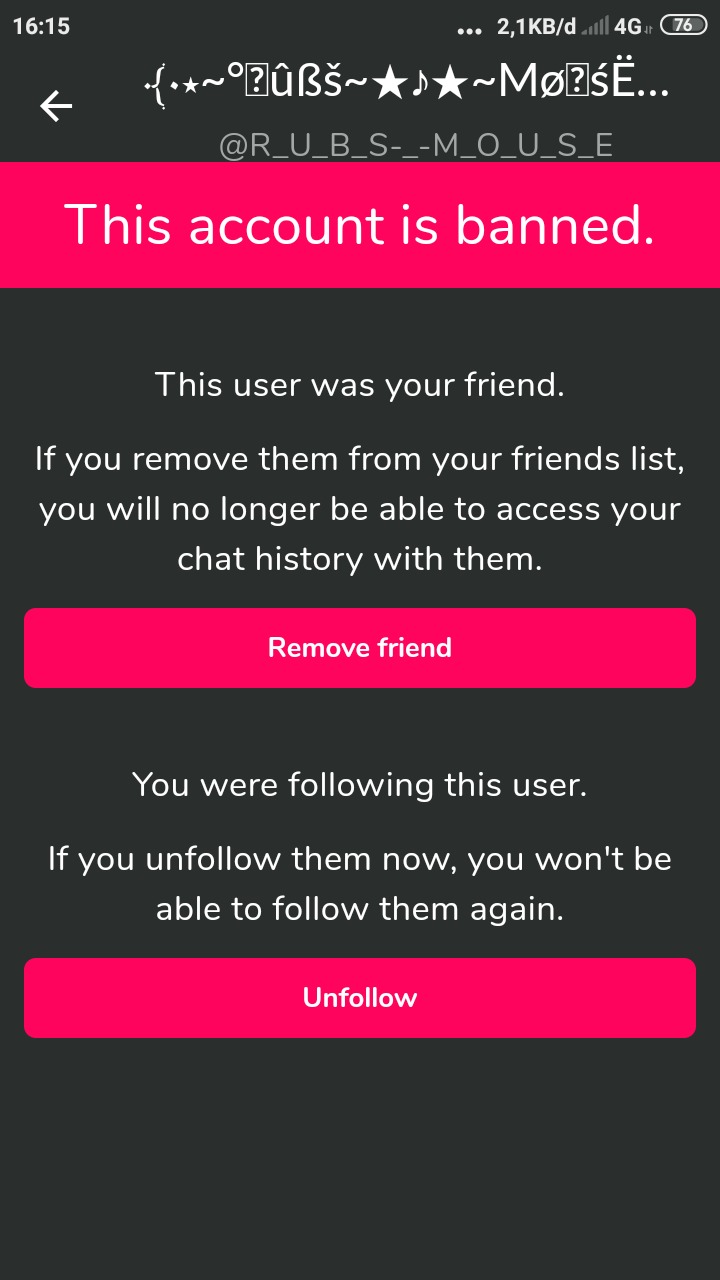Unfollow this banned user
720x1280 pixels.
[x=360, y=998]
